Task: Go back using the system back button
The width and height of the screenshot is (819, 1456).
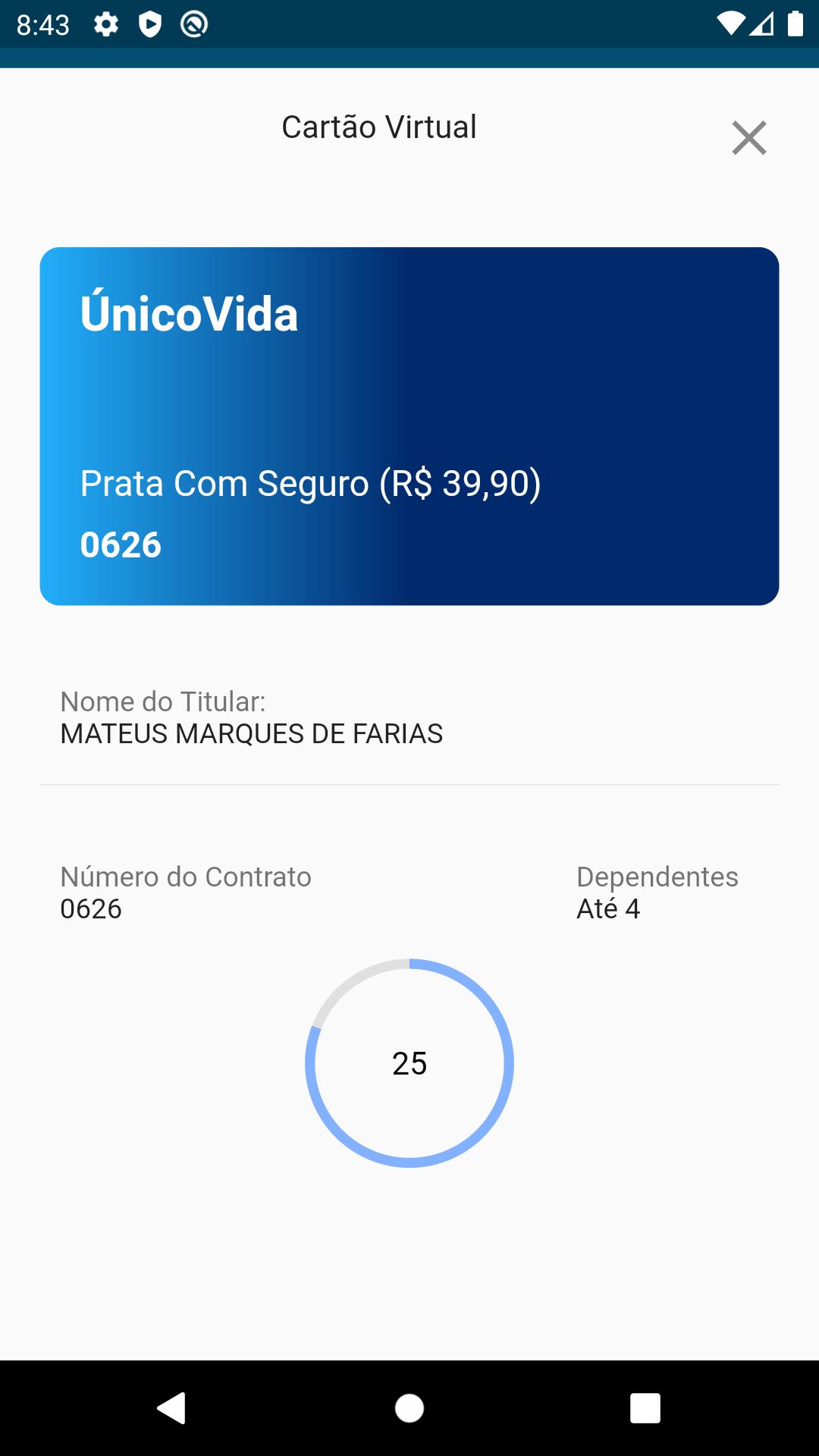Action: tap(172, 1408)
